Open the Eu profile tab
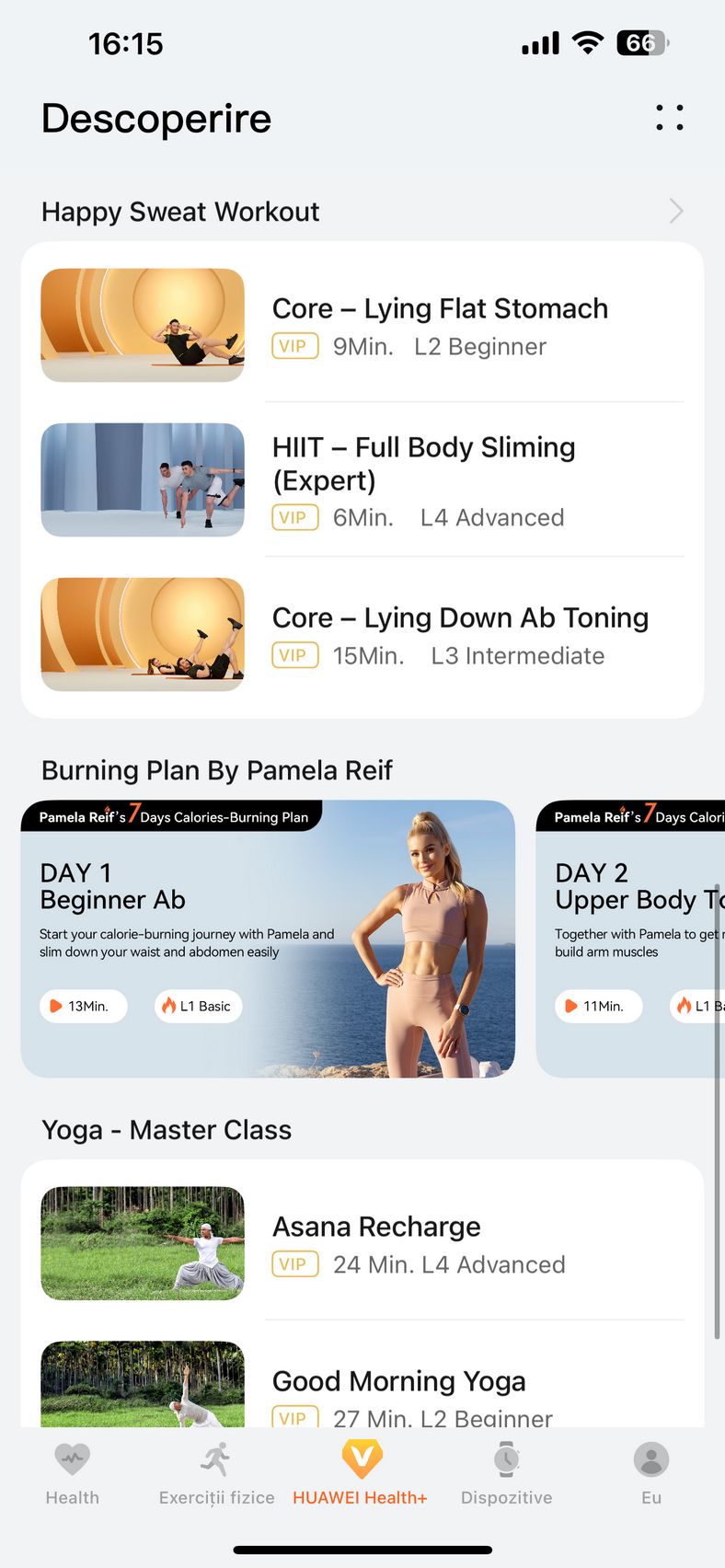This screenshot has width=725, height=1568. (x=651, y=1474)
